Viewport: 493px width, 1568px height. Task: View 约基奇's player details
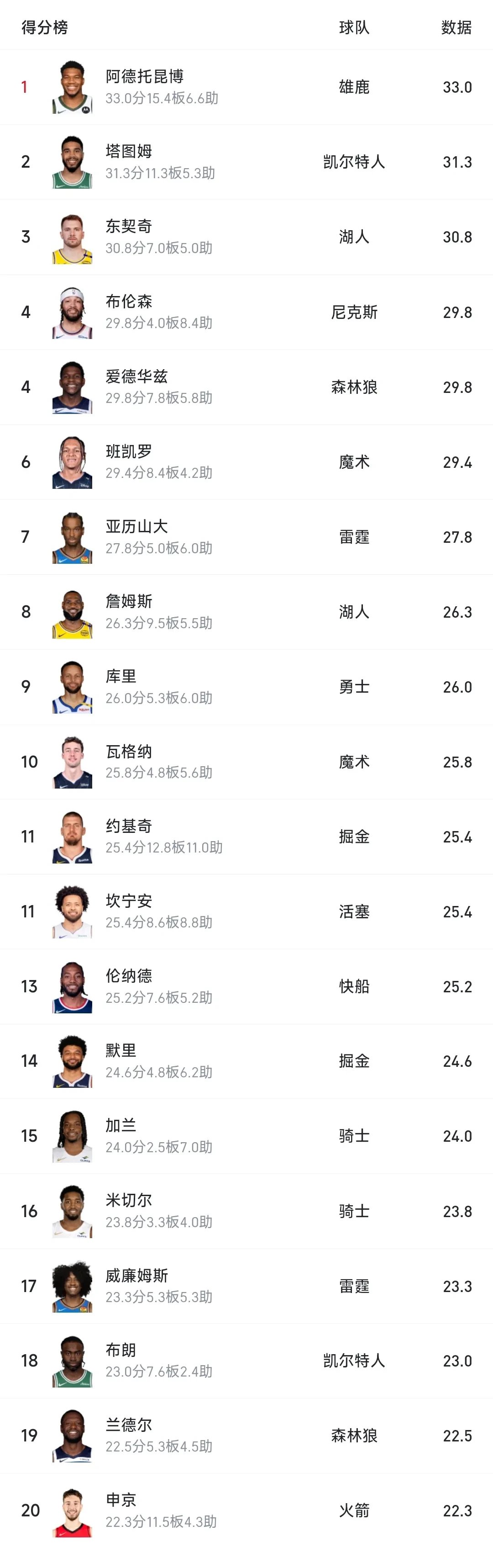129,826
